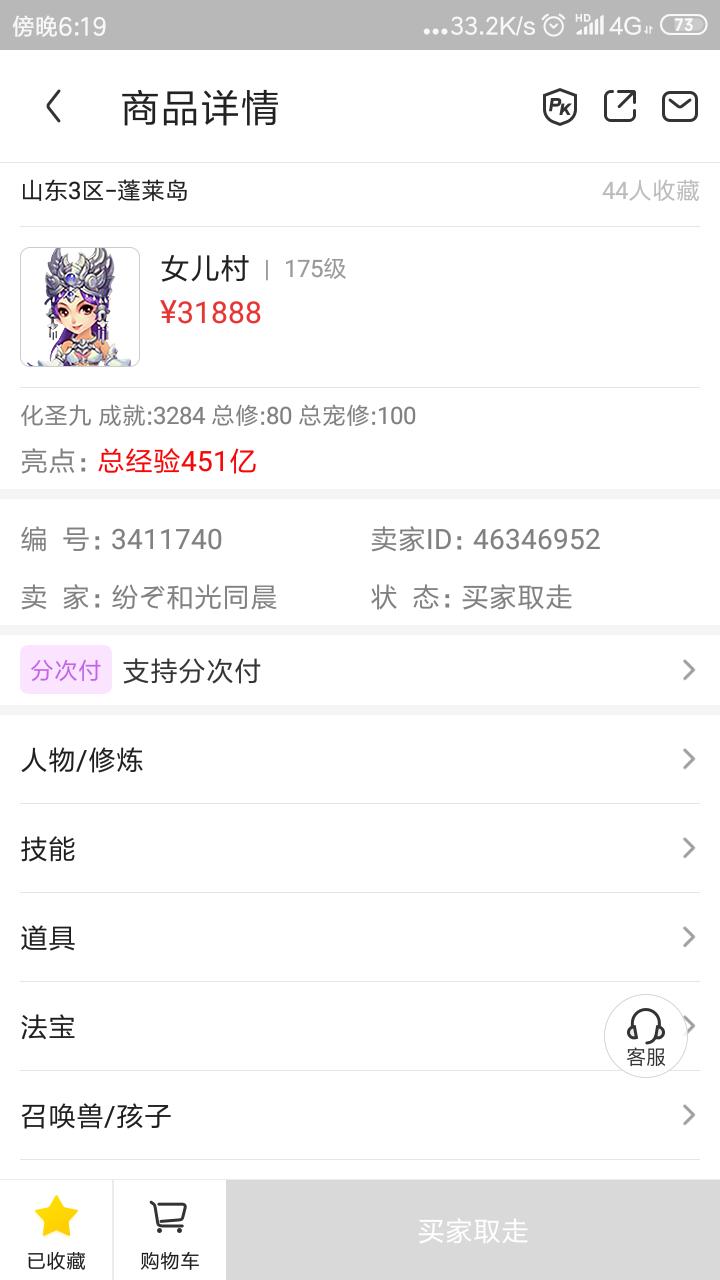
Task: Go back from 商品详情 page
Action: coord(54,106)
